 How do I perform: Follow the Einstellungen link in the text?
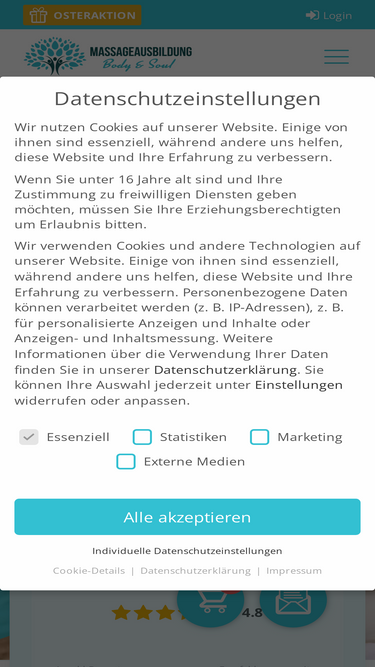[298, 385]
